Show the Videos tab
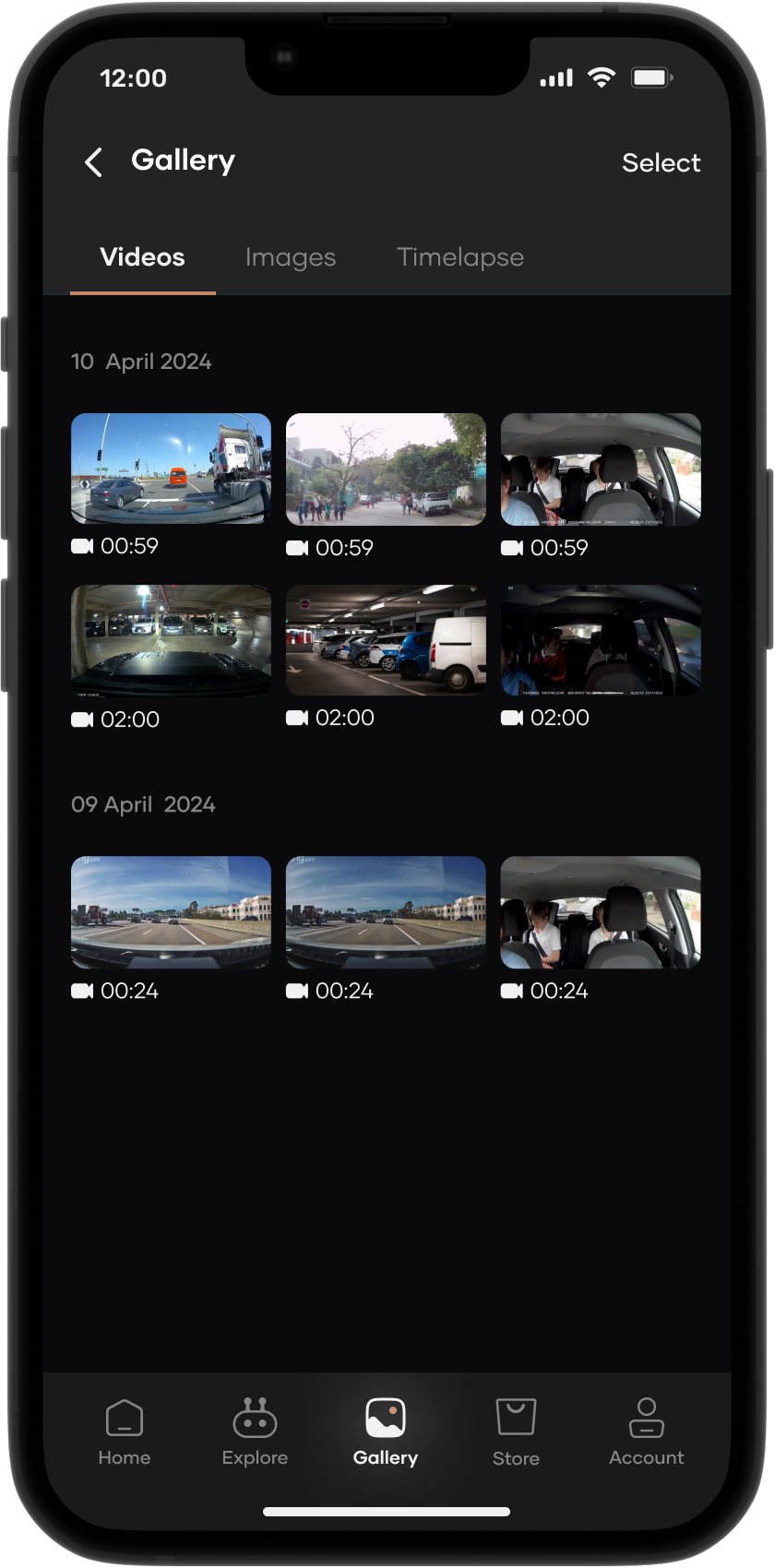Image resolution: width=775 pixels, height=1568 pixels. (143, 257)
